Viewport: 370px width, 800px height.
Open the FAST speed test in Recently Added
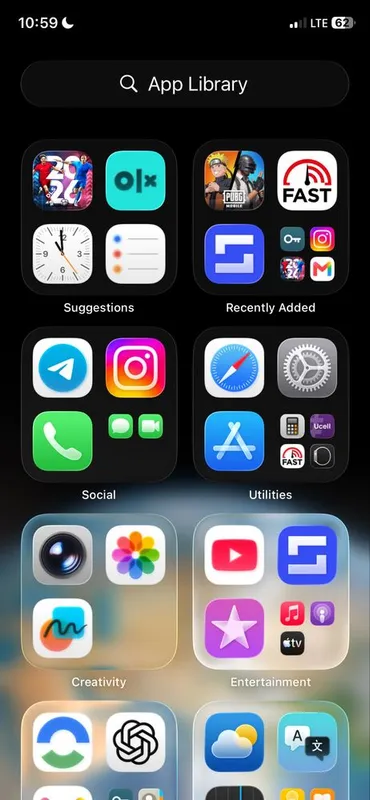pos(307,181)
